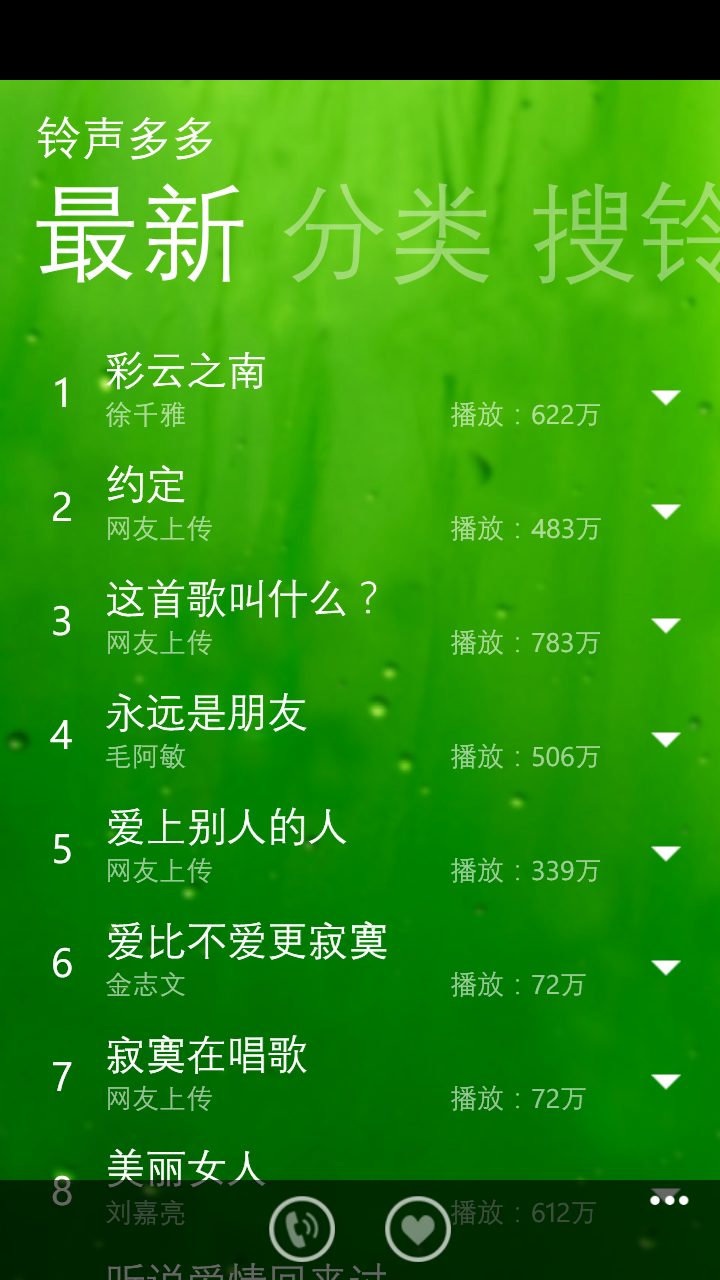Switch to the 分类 tab
Viewport: 720px width, 1280px height.
388,235
